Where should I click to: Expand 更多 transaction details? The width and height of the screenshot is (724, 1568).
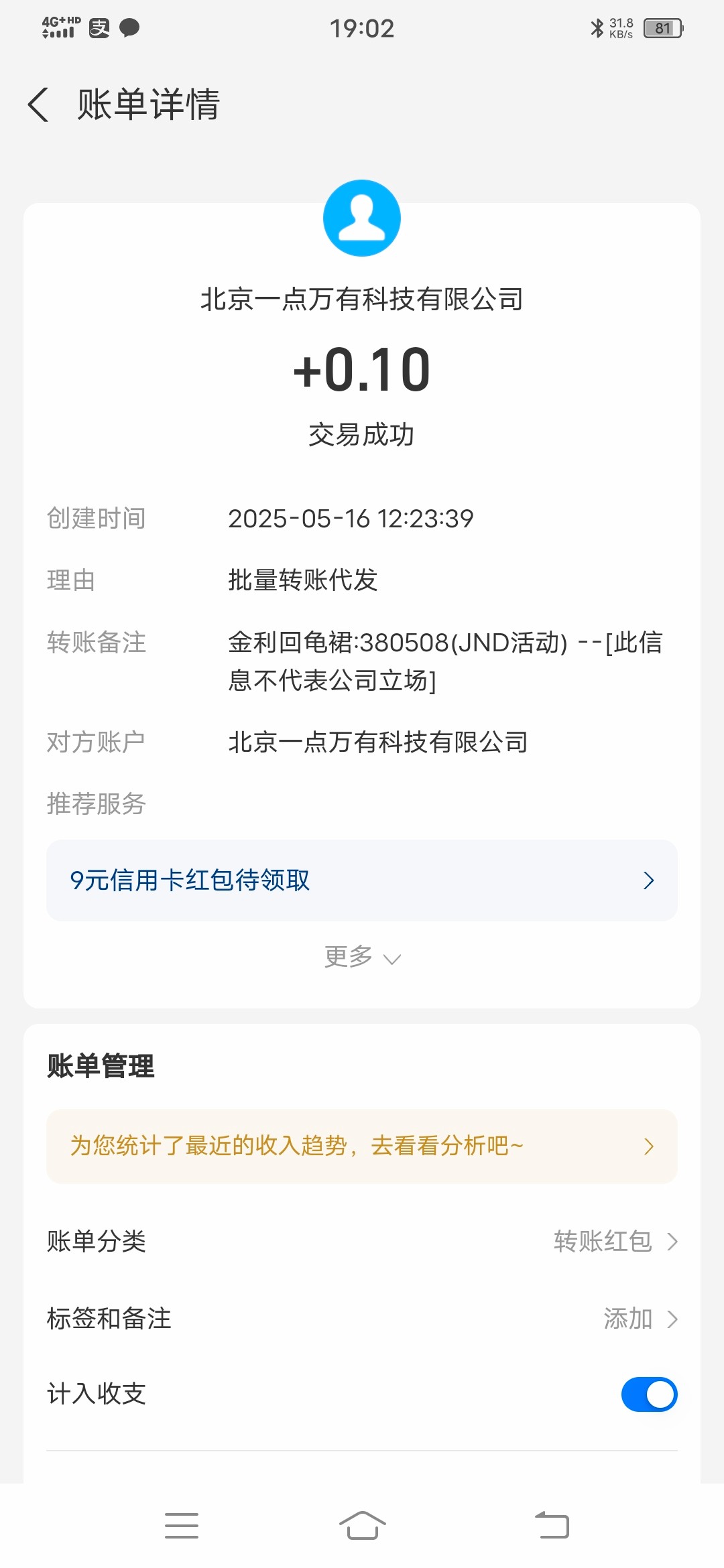(x=362, y=958)
